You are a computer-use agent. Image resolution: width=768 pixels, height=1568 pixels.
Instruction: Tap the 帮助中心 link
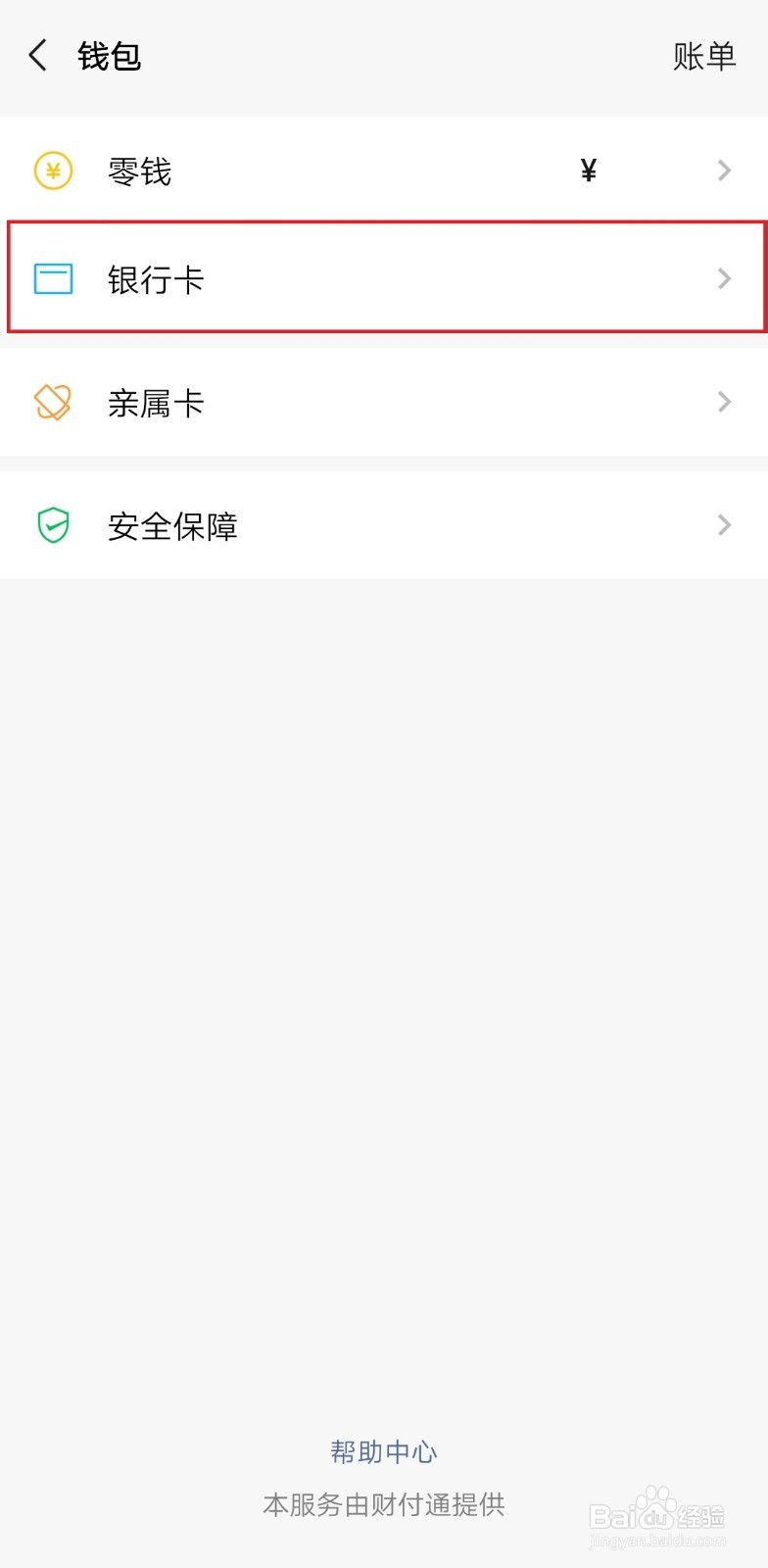(384, 1451)
